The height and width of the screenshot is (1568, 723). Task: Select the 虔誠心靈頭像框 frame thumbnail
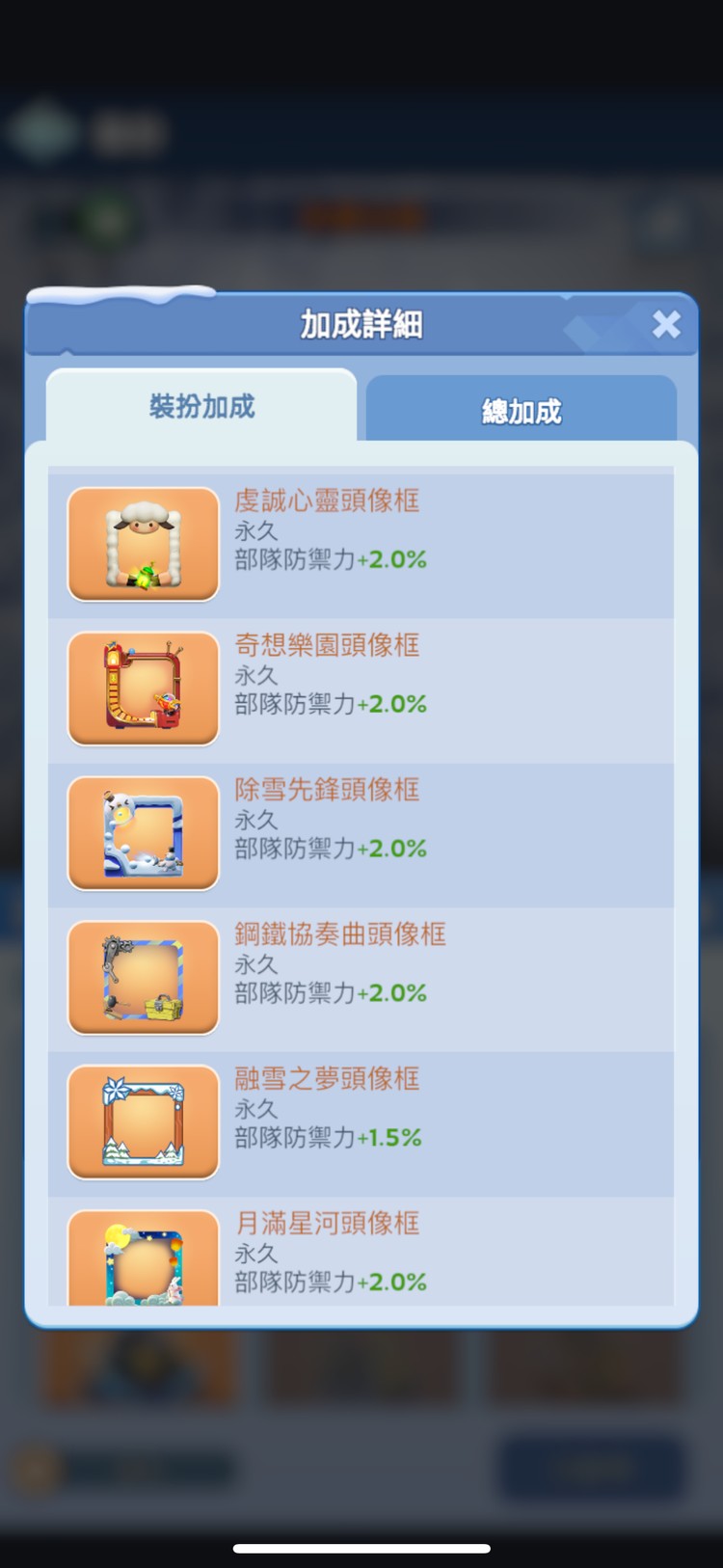pos(143,545)
